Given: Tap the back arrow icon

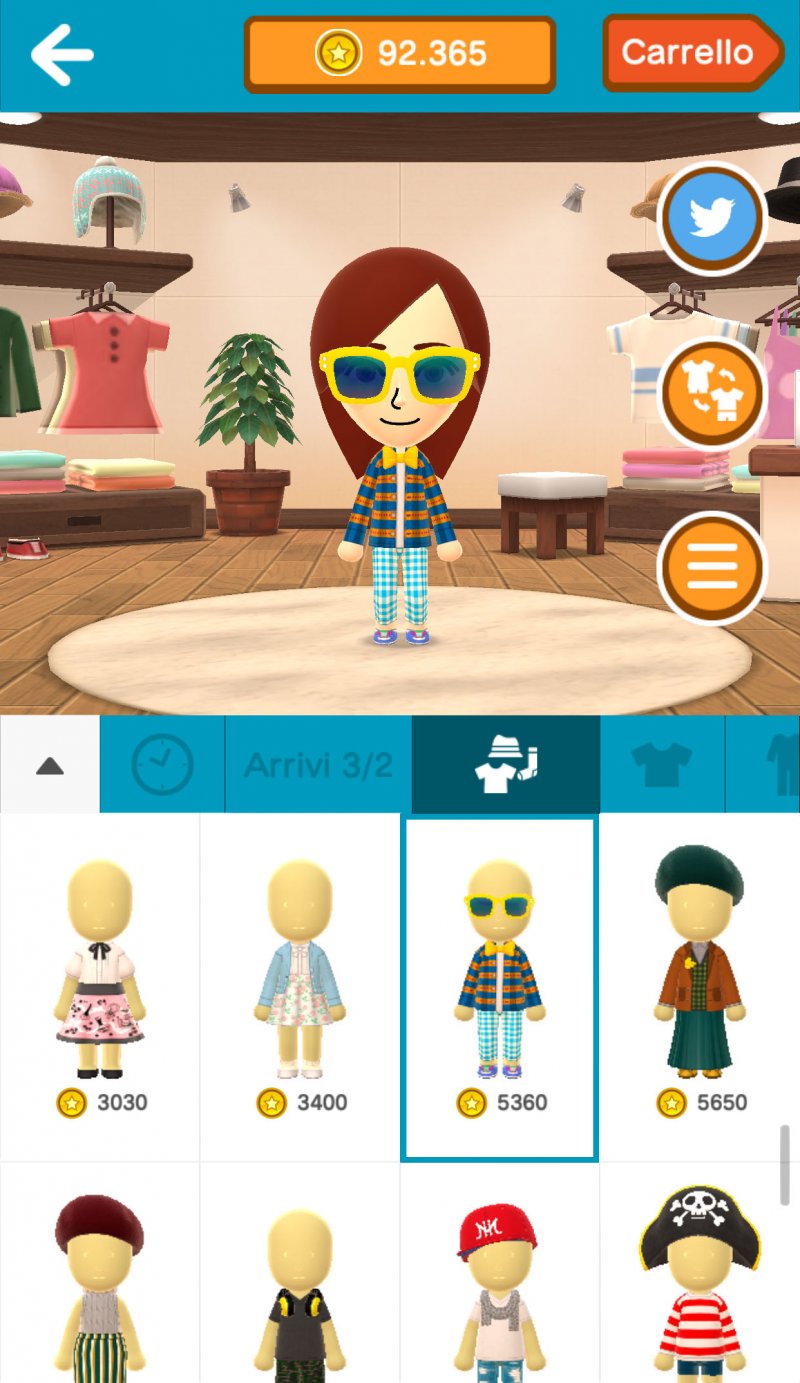Looking at the screenshot, I should click(55, 55).
